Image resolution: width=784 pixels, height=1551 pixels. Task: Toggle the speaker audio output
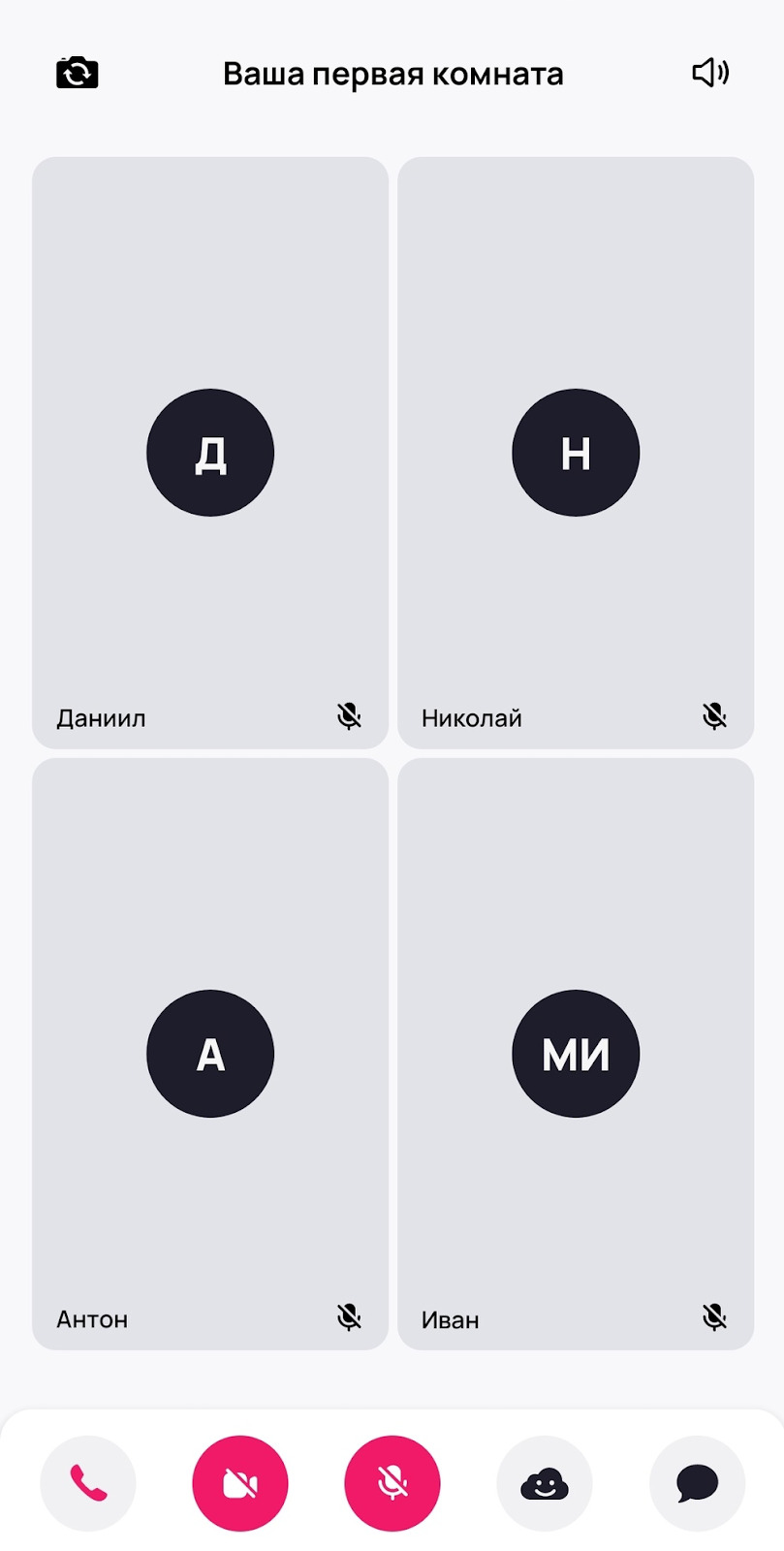[710, 73]
